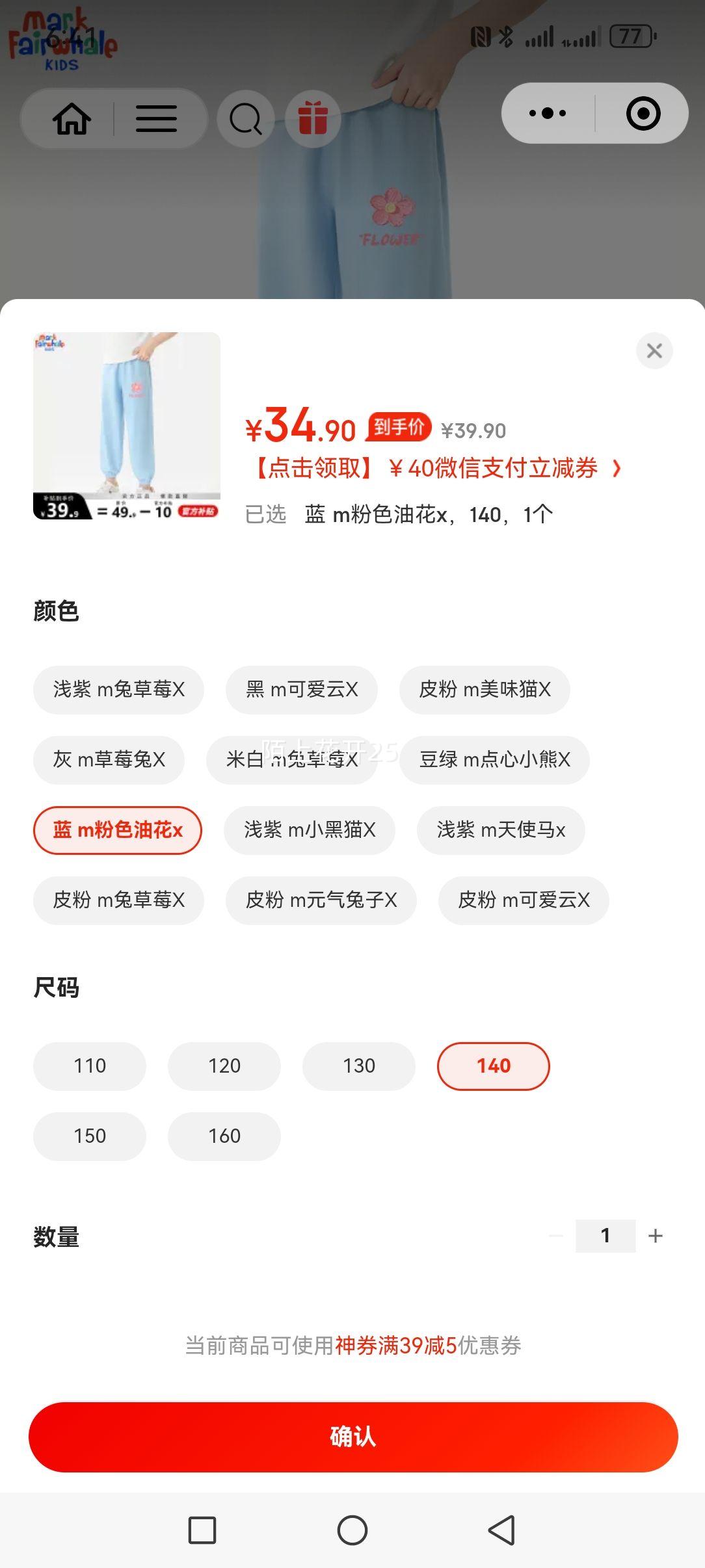
Task: Choose the 黑 m可爱云X color option
Action: tap(300, 690)
